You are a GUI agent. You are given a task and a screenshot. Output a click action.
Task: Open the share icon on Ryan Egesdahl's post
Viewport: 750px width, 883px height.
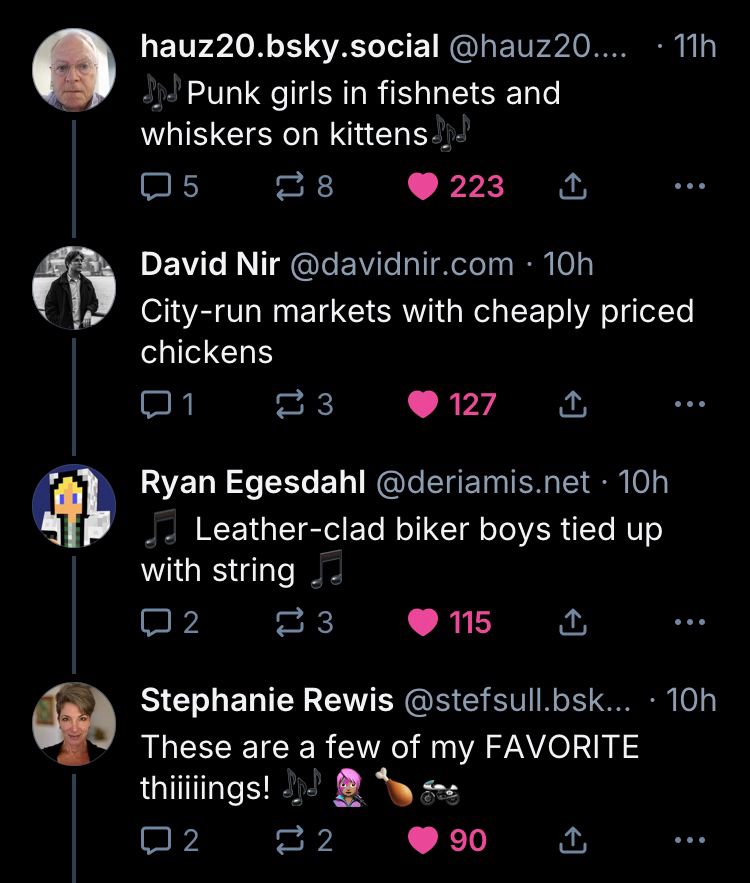pyautogui.click(x=572, y=621)
